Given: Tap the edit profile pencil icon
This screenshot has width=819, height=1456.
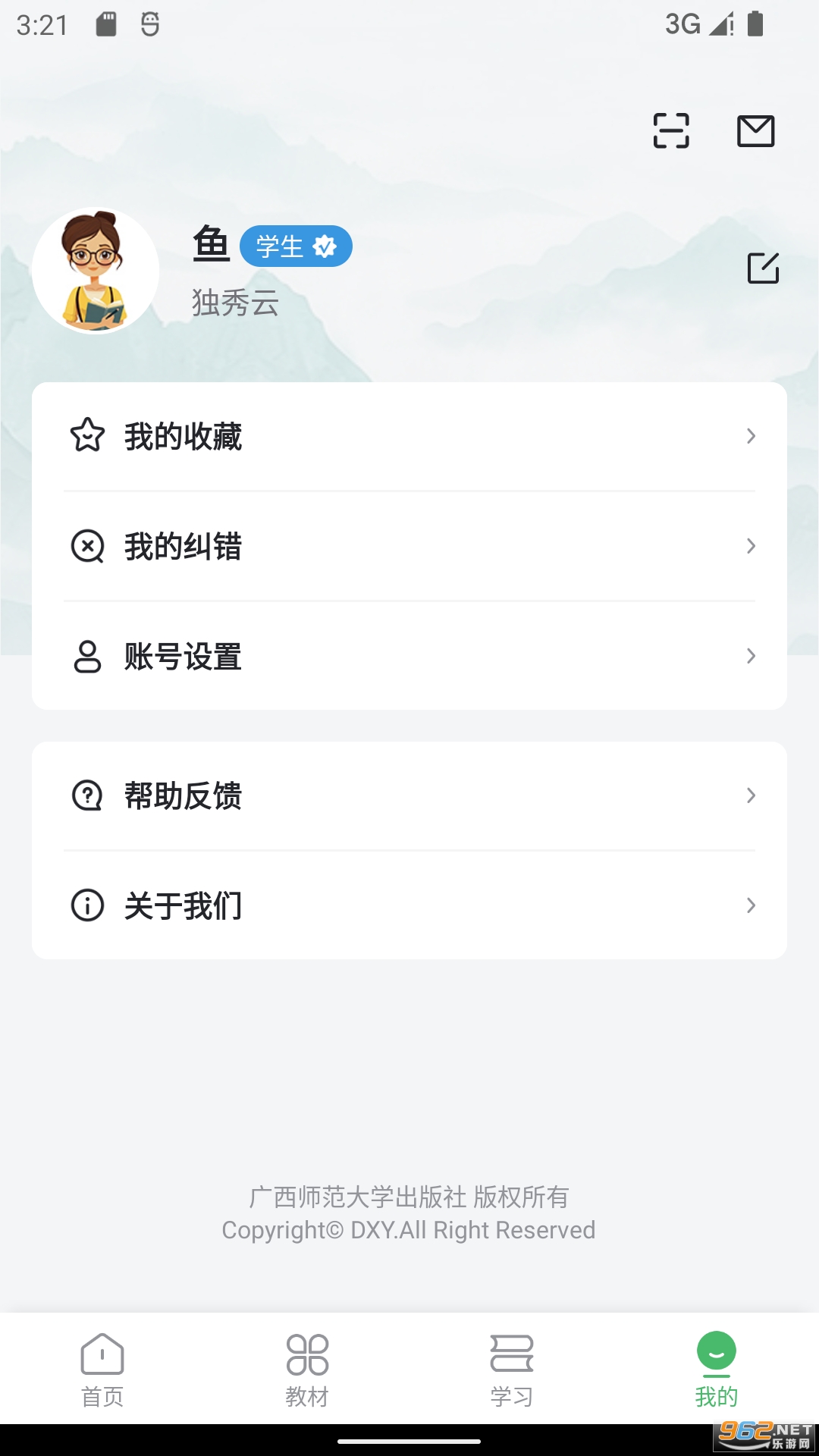Looking at the screenshot, I should point(764,268).
